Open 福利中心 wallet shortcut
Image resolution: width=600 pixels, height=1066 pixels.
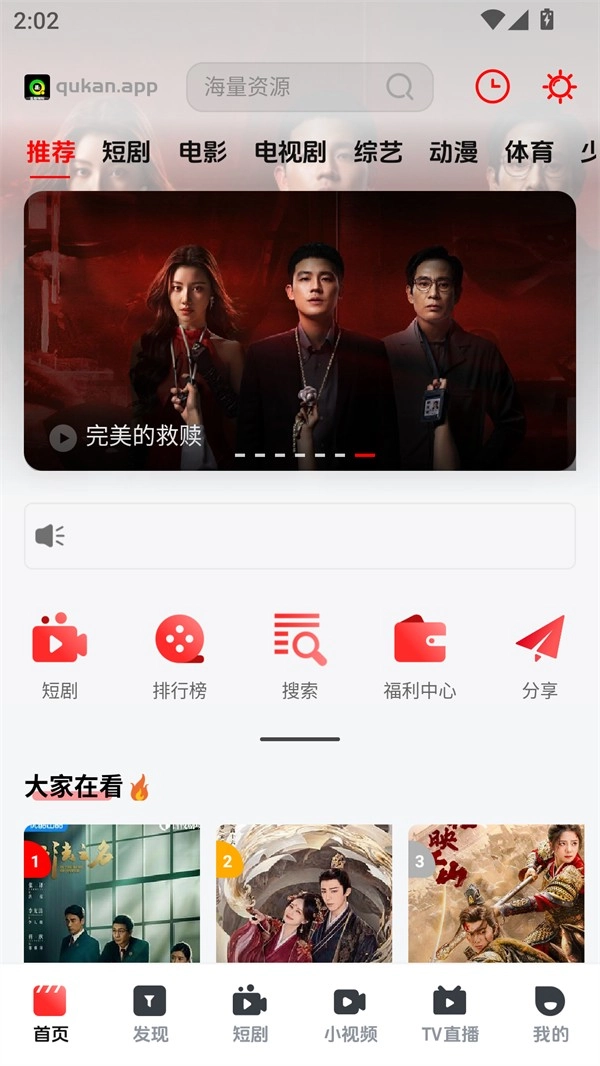(x=420, y=656)
